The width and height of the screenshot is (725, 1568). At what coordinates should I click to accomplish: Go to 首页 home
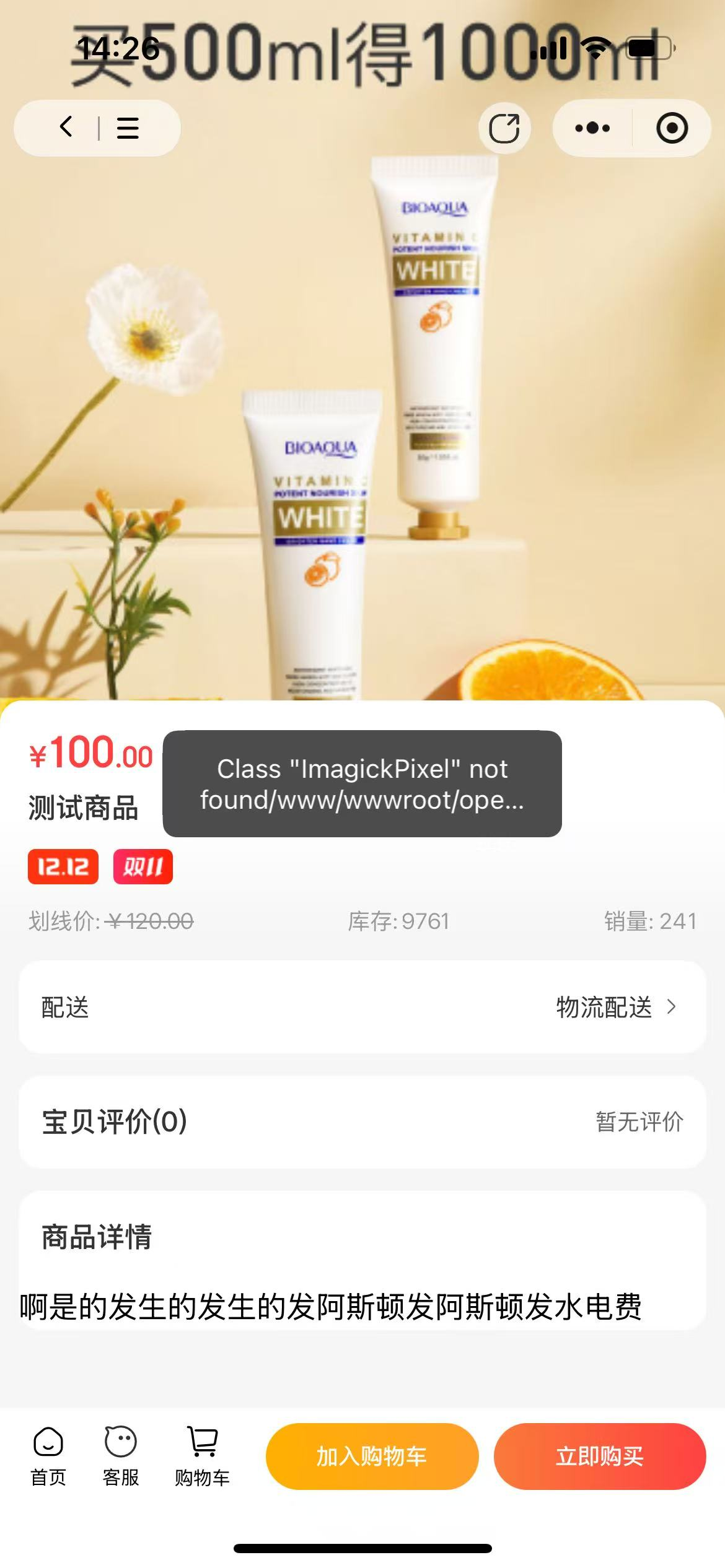pyautogui.click(x=48, y=1457)
